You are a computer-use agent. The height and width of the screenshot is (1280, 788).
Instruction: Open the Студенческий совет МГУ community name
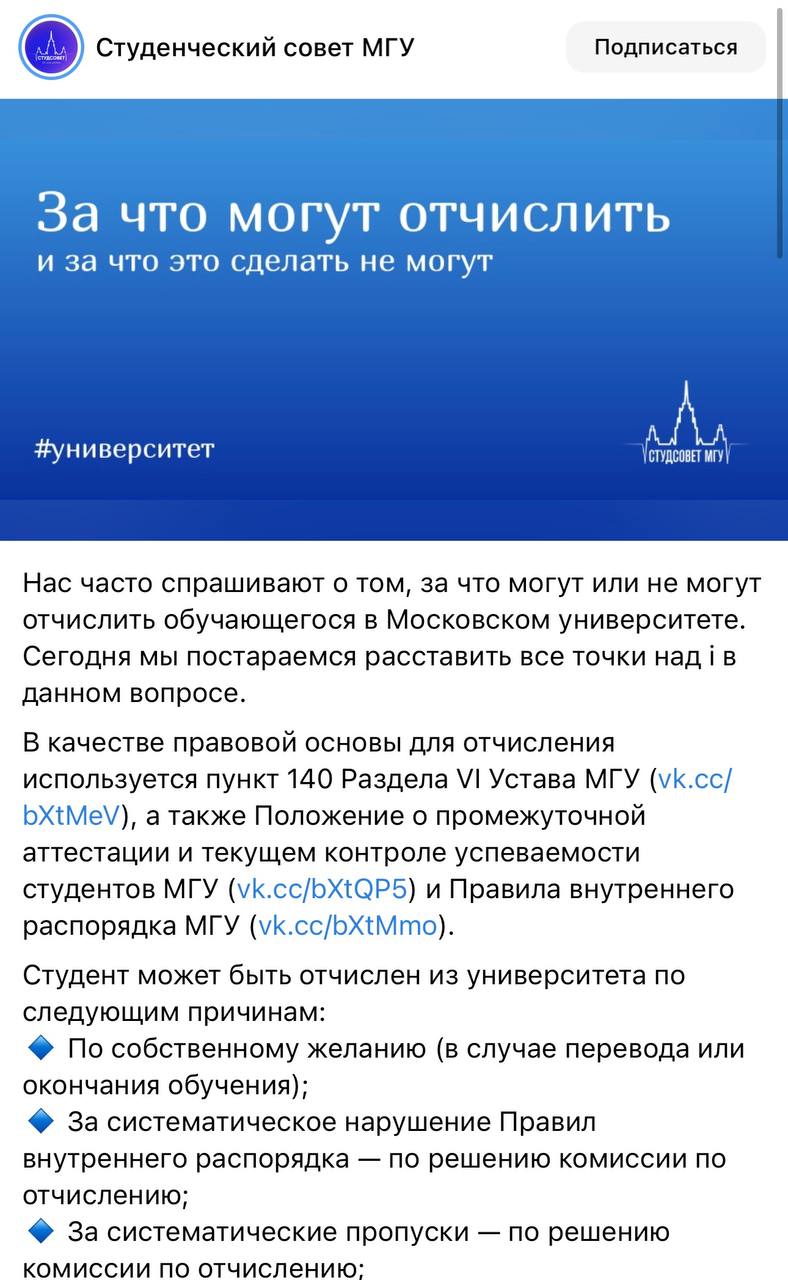point(255,47)
